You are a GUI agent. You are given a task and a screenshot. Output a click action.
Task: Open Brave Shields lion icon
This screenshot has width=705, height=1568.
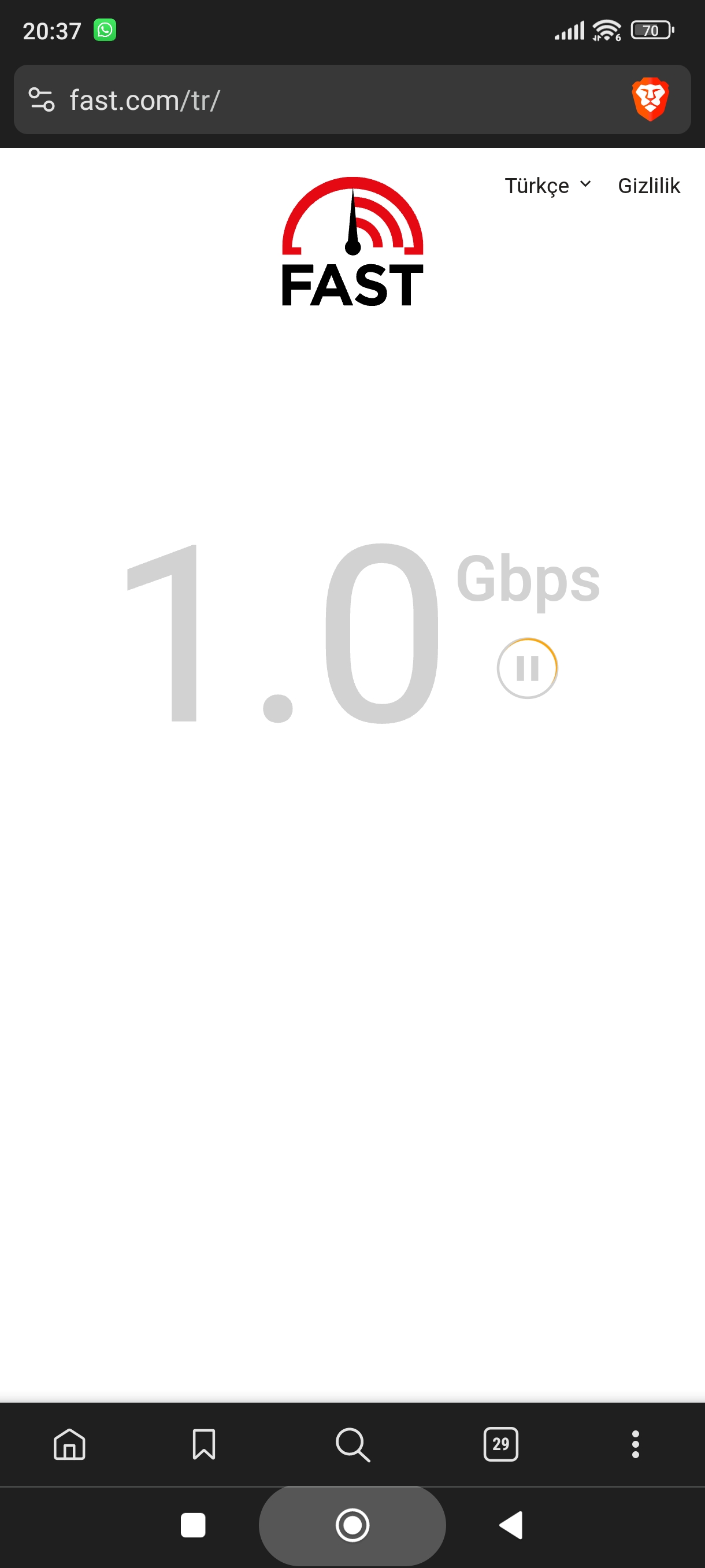[650, 99]
